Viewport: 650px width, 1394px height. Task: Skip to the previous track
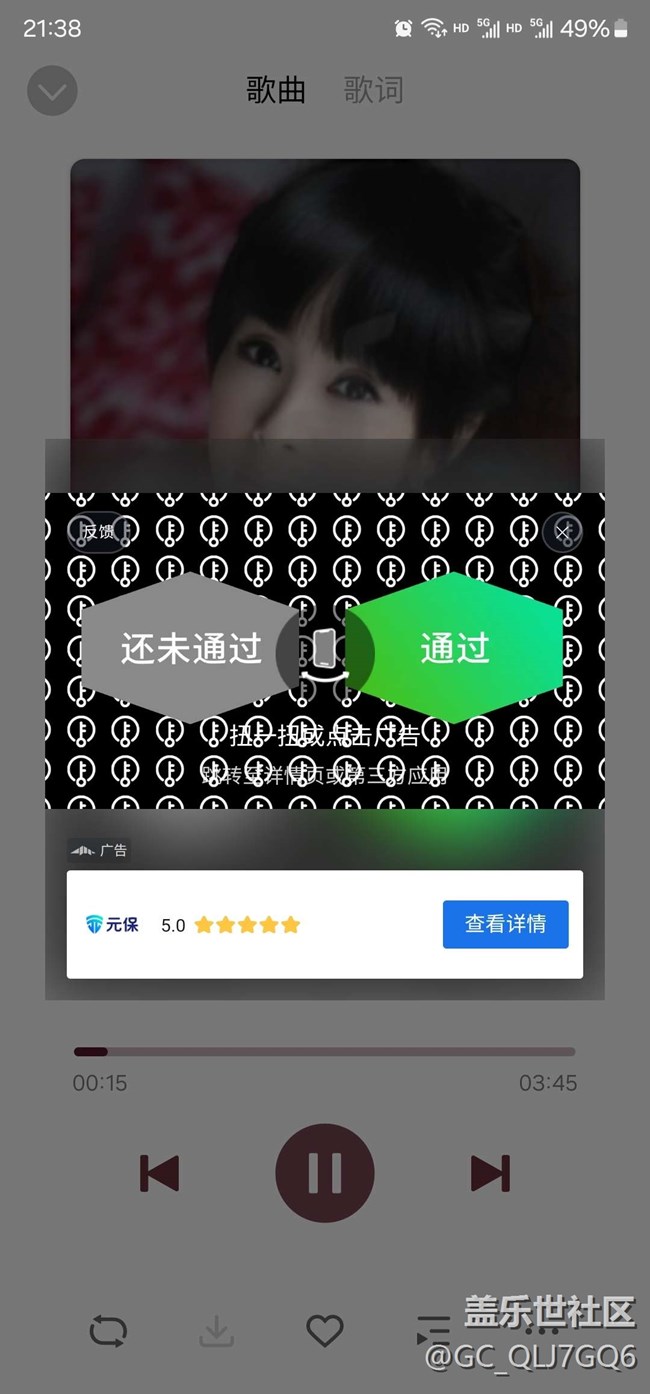click(x=159, y=1173)
